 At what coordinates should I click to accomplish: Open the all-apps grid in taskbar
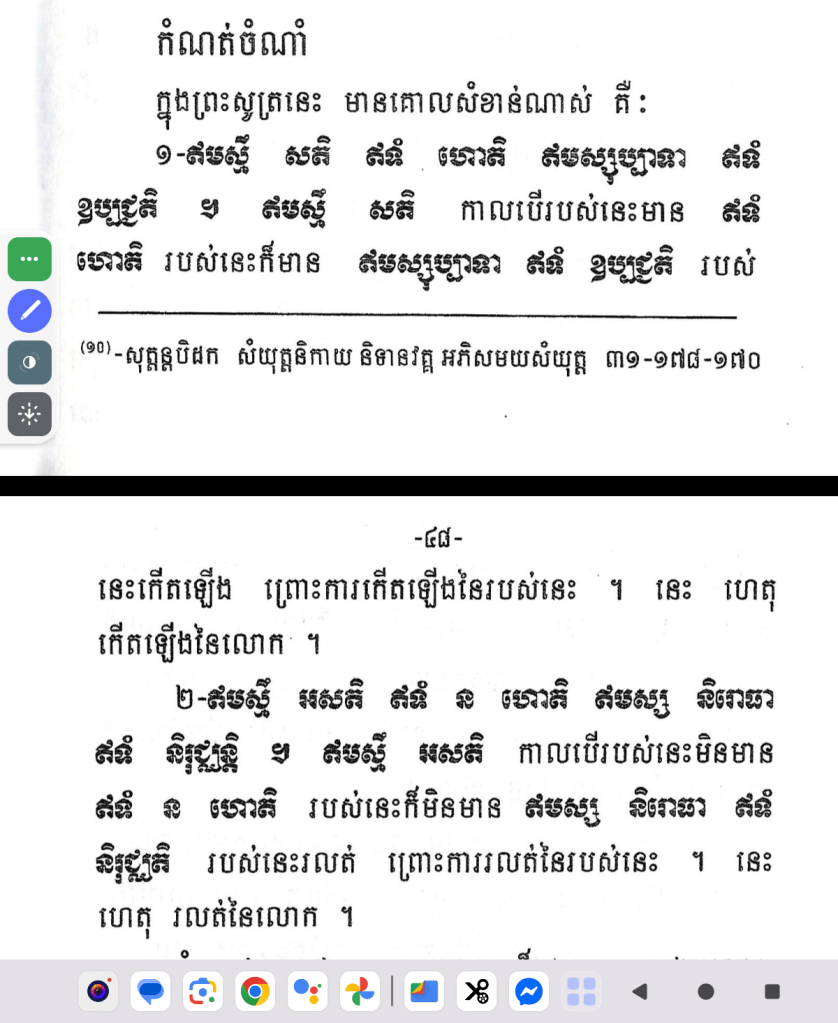coord(581,991)
